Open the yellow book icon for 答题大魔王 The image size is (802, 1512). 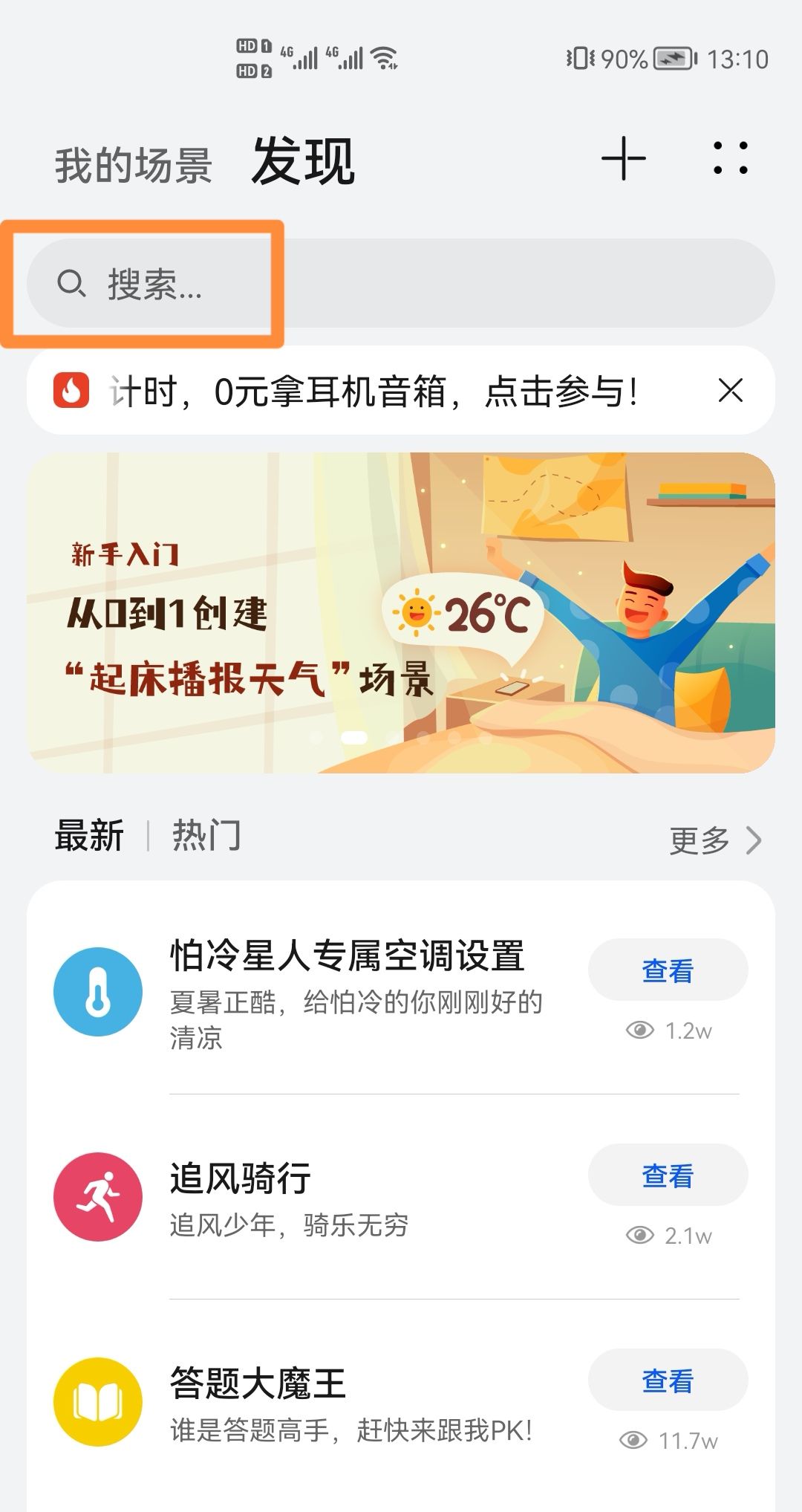(x=97, y=1400)
